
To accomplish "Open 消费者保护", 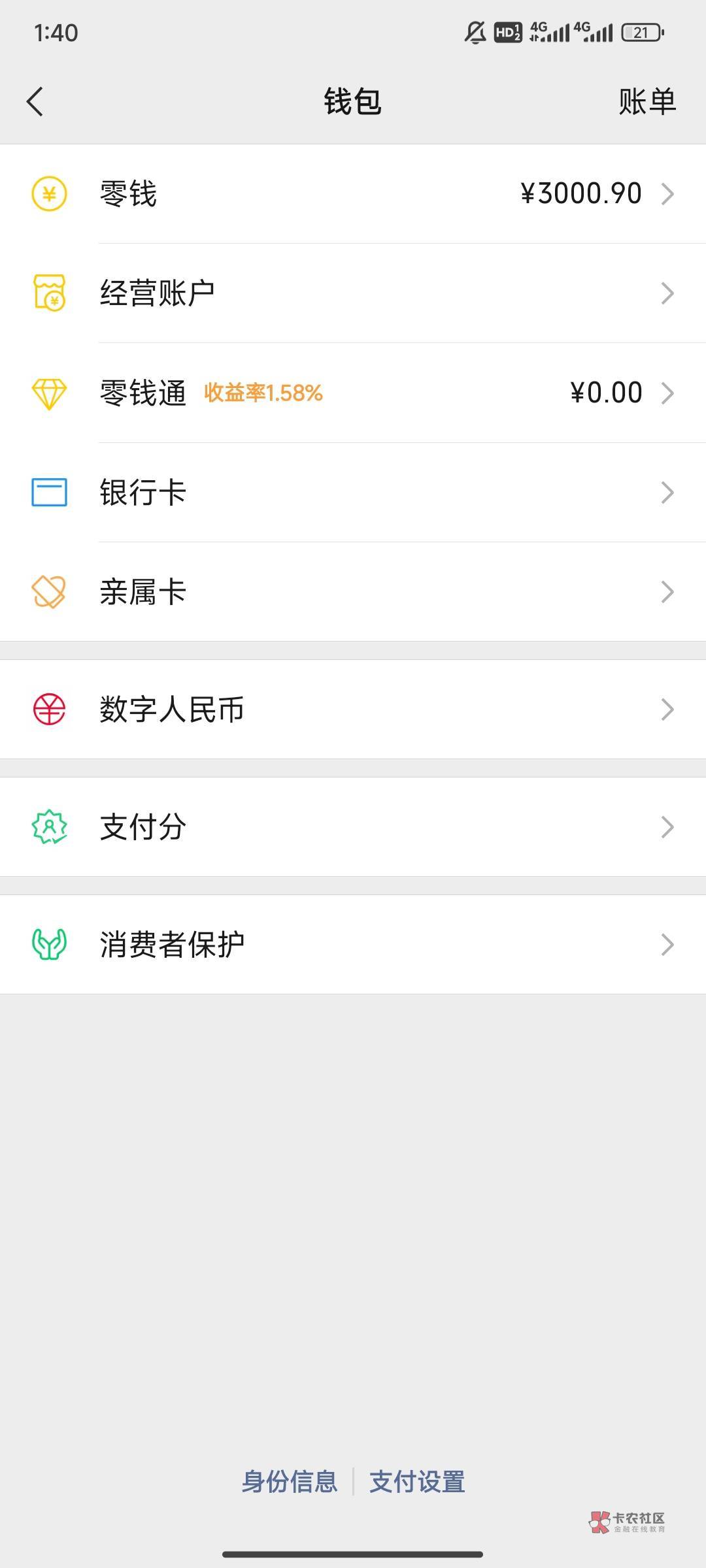I will tap(353, 944).
